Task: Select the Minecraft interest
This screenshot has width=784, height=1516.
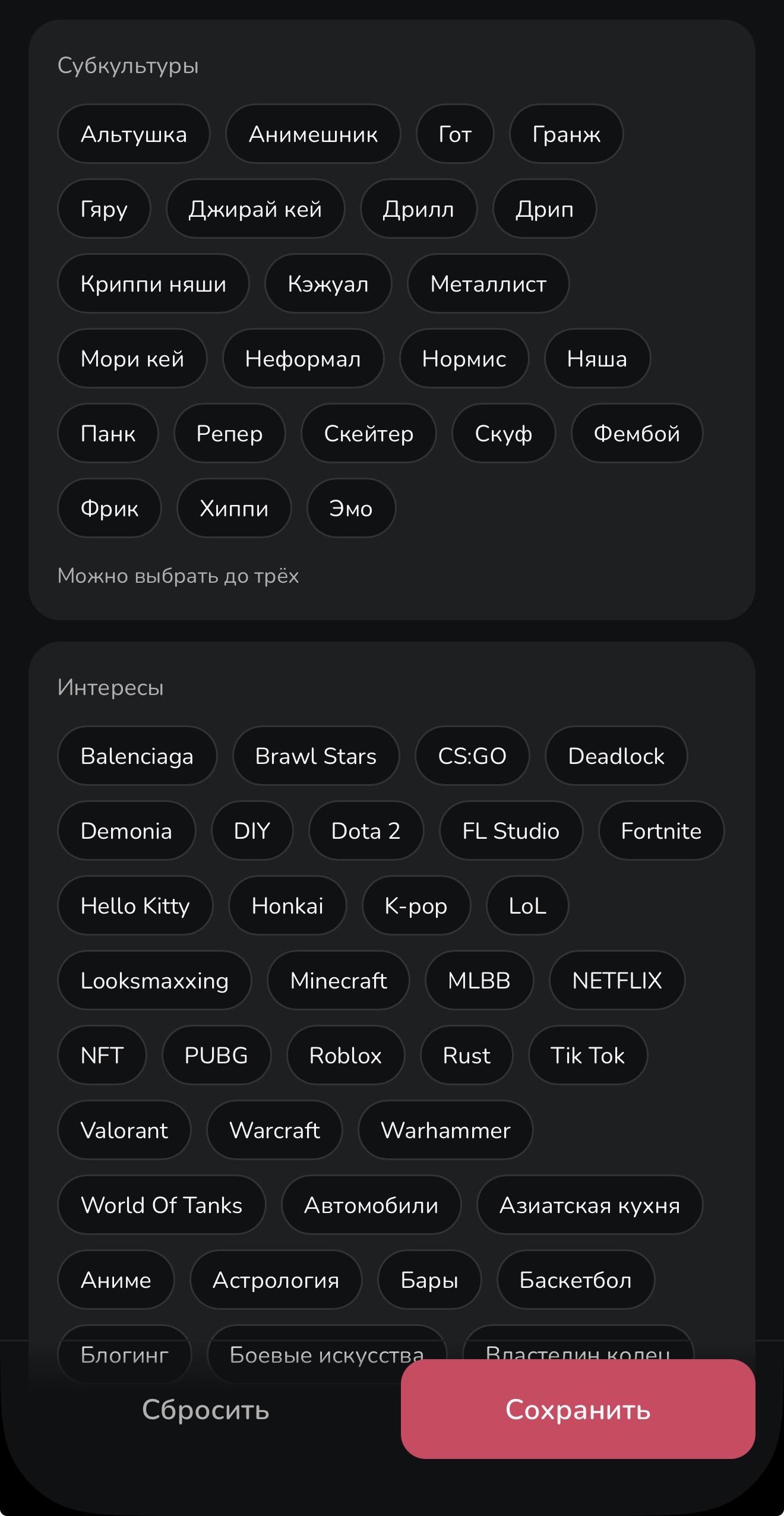Action: click(x=339, y=980)
